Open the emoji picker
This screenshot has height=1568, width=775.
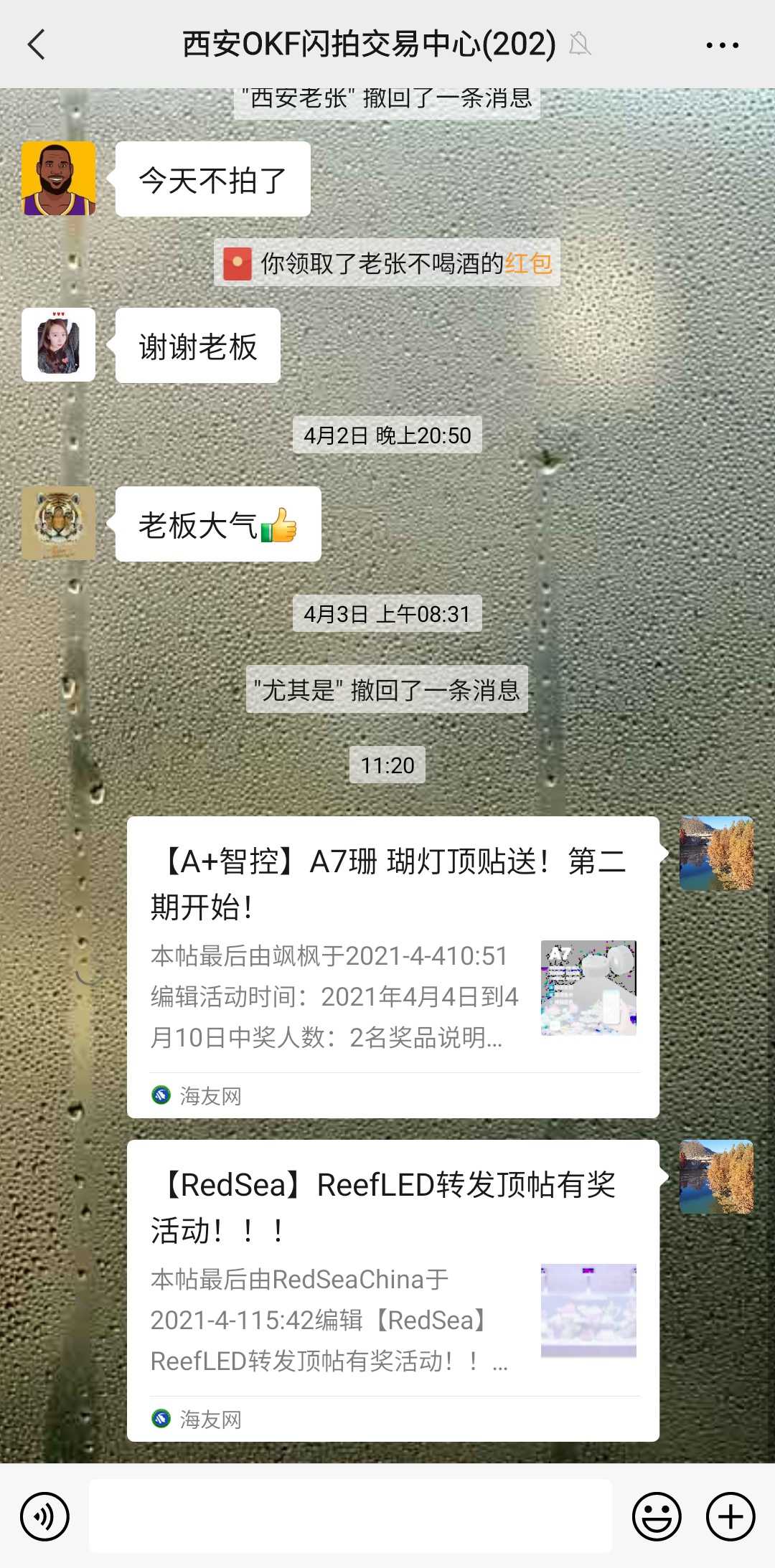(x=656, y=1516)
